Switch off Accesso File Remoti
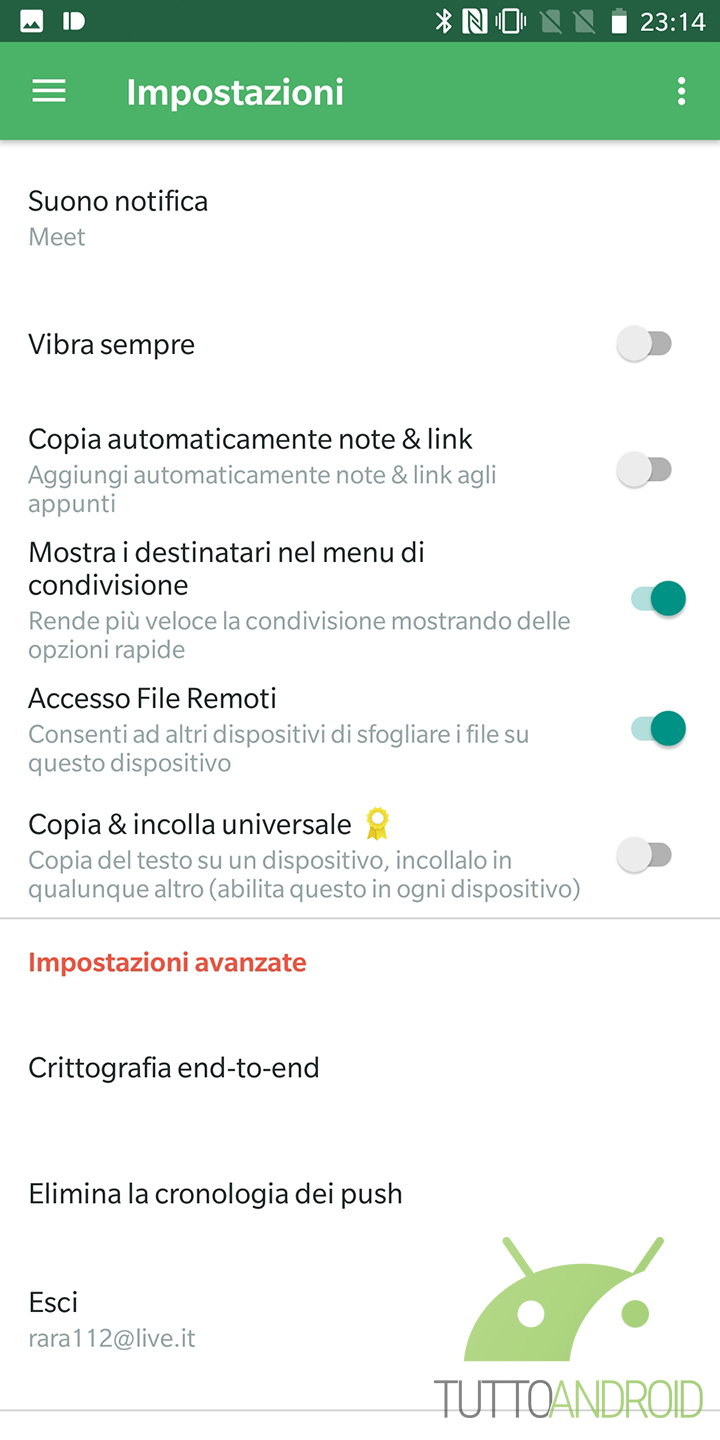 point(658,729)
